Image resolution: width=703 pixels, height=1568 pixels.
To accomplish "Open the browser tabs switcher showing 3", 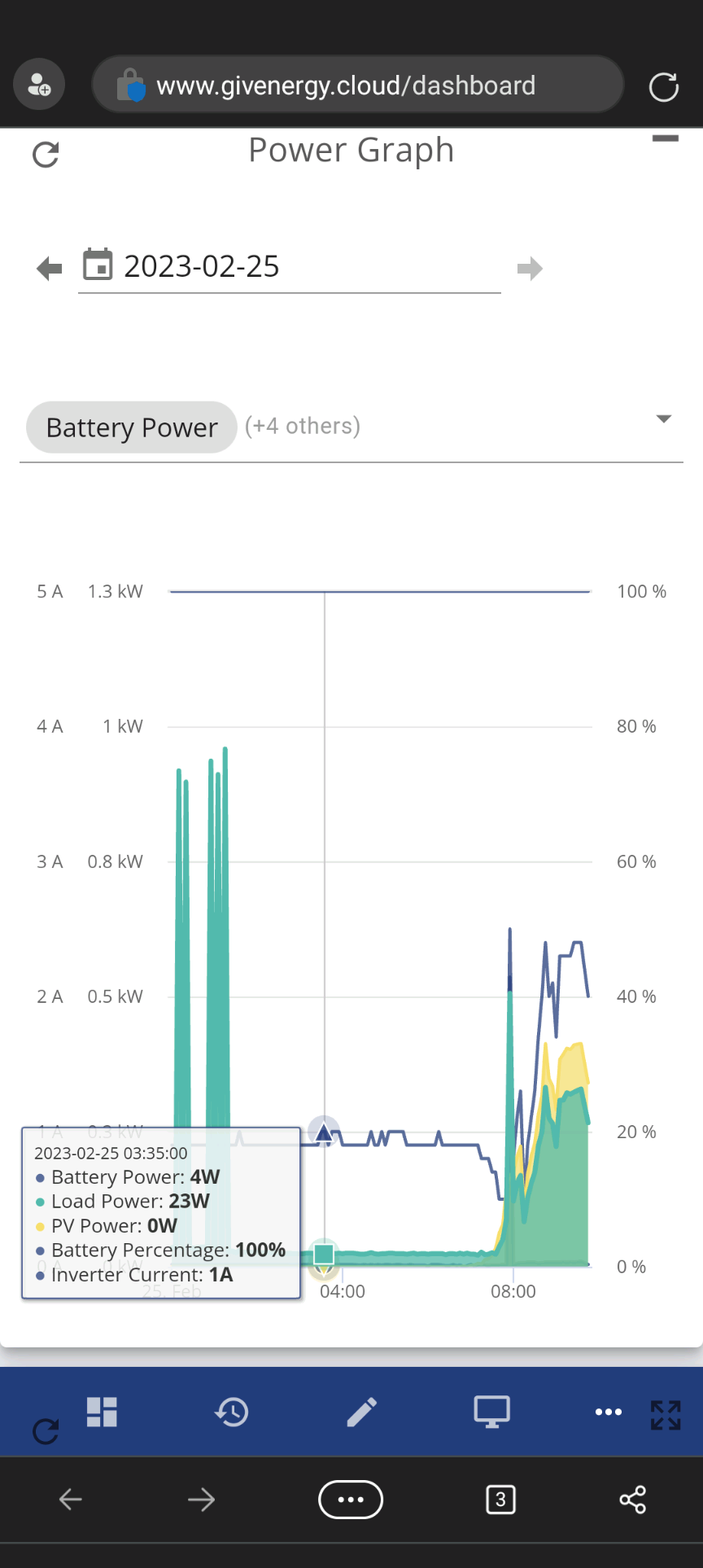I will [x=500, y=1499].
